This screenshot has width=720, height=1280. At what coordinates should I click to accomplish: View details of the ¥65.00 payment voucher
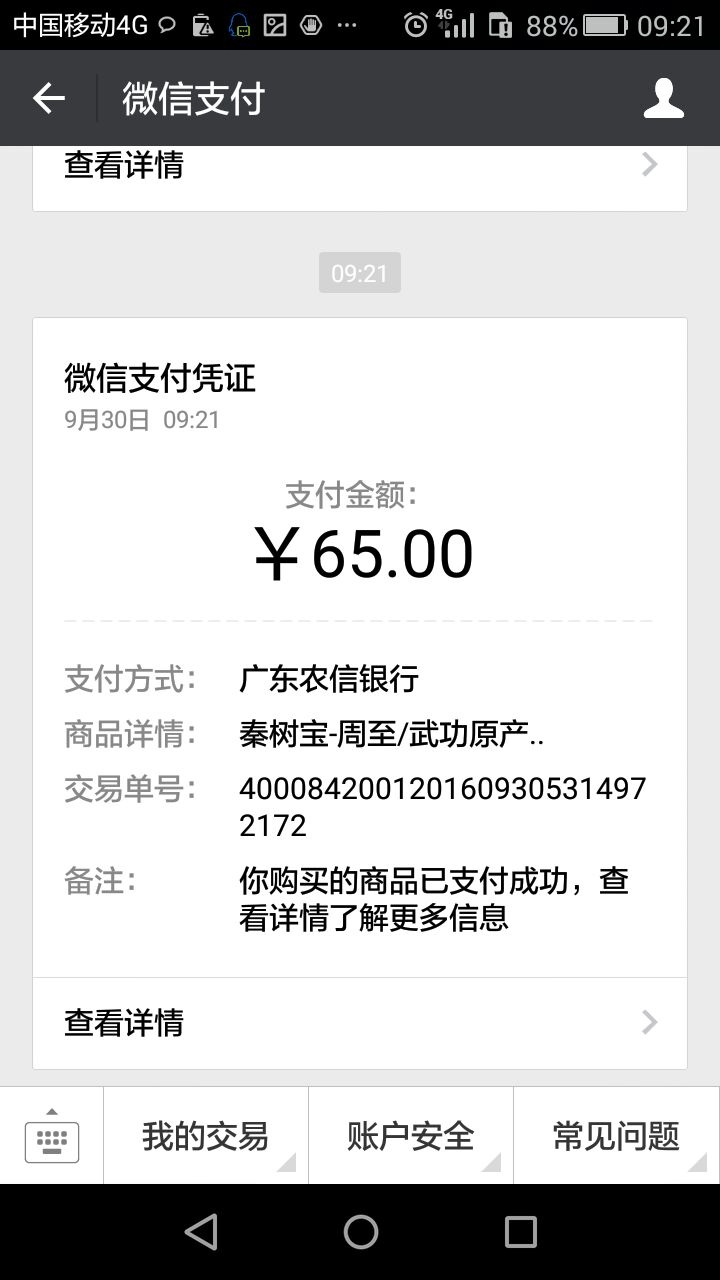[360, 1022]
